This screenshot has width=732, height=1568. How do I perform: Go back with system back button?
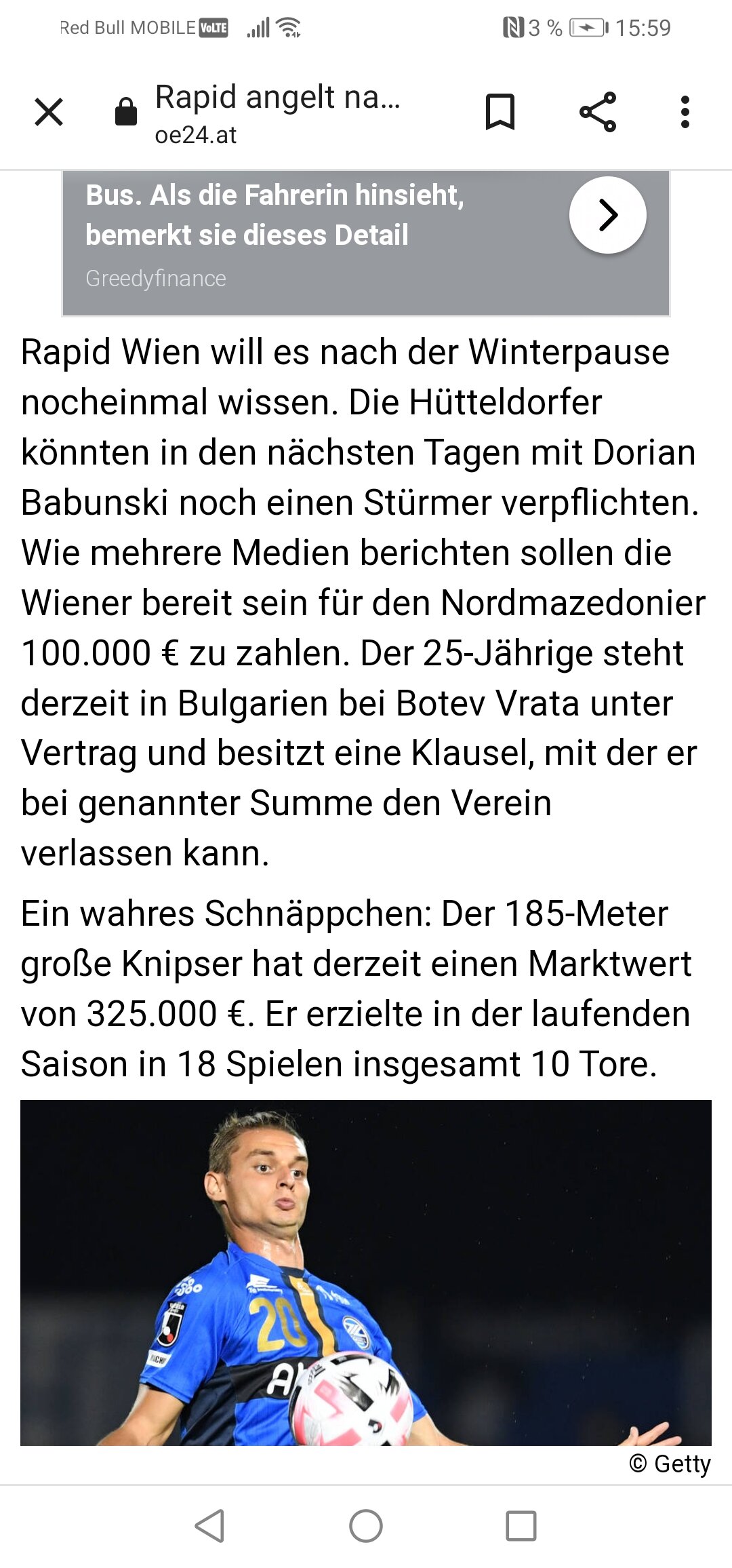click(x=209, y=1526)
